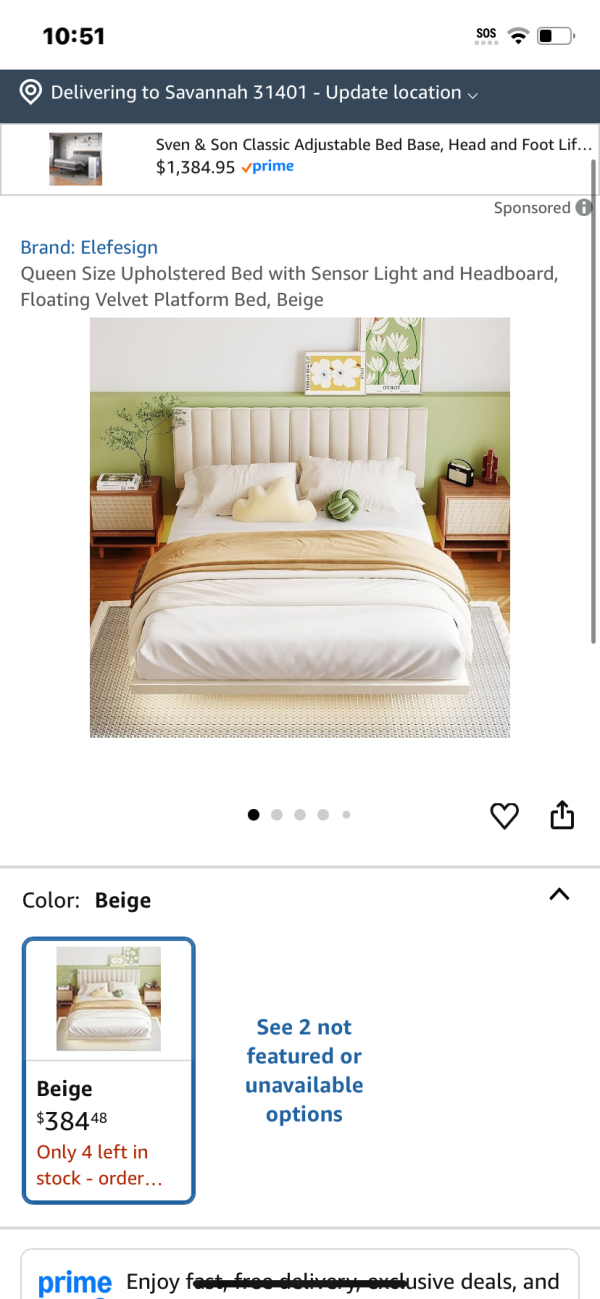Viewport: 600px width, 1299px height.
Task: See 2 not featured or unavailable options
Action: pyautogui.click(x=304, y=1070)
